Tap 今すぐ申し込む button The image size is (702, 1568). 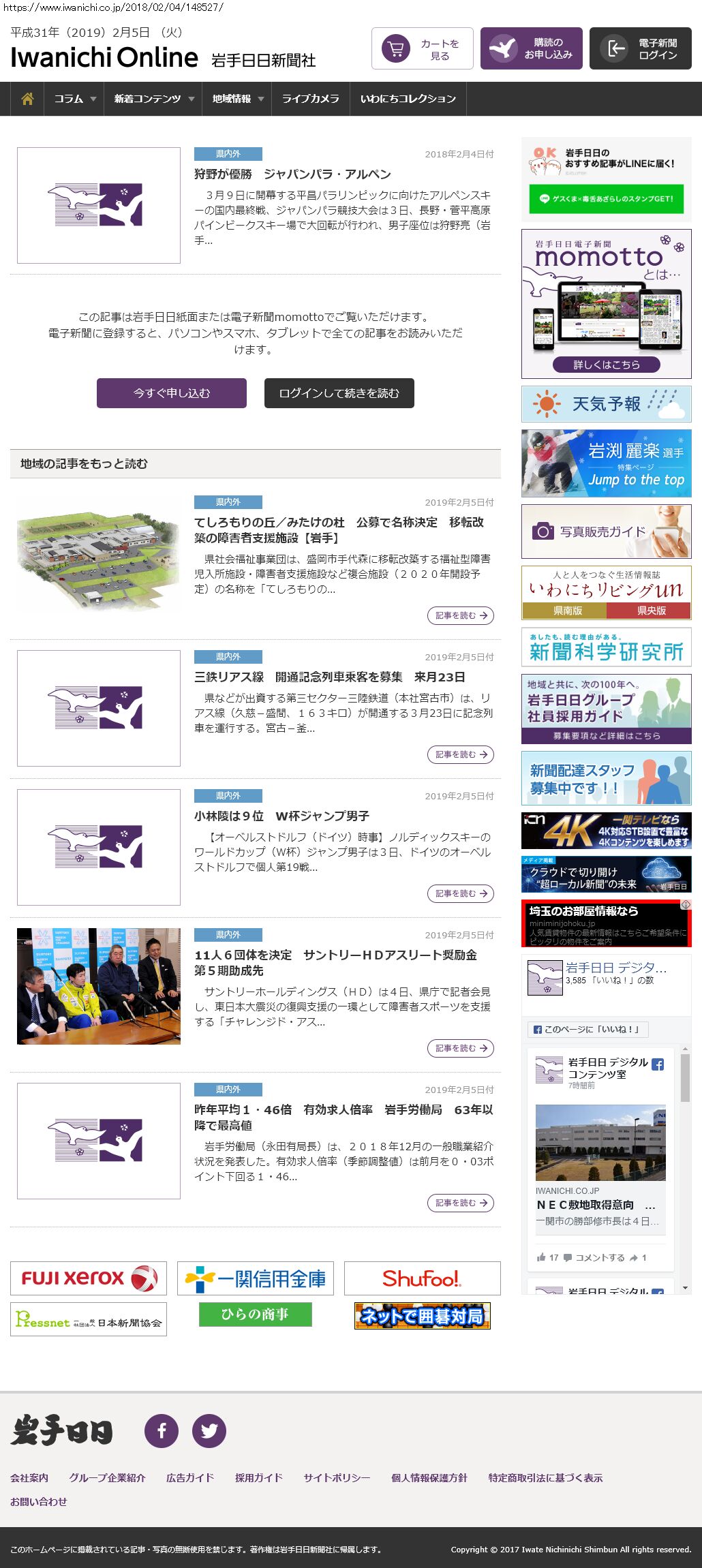(x=172, y=393)
